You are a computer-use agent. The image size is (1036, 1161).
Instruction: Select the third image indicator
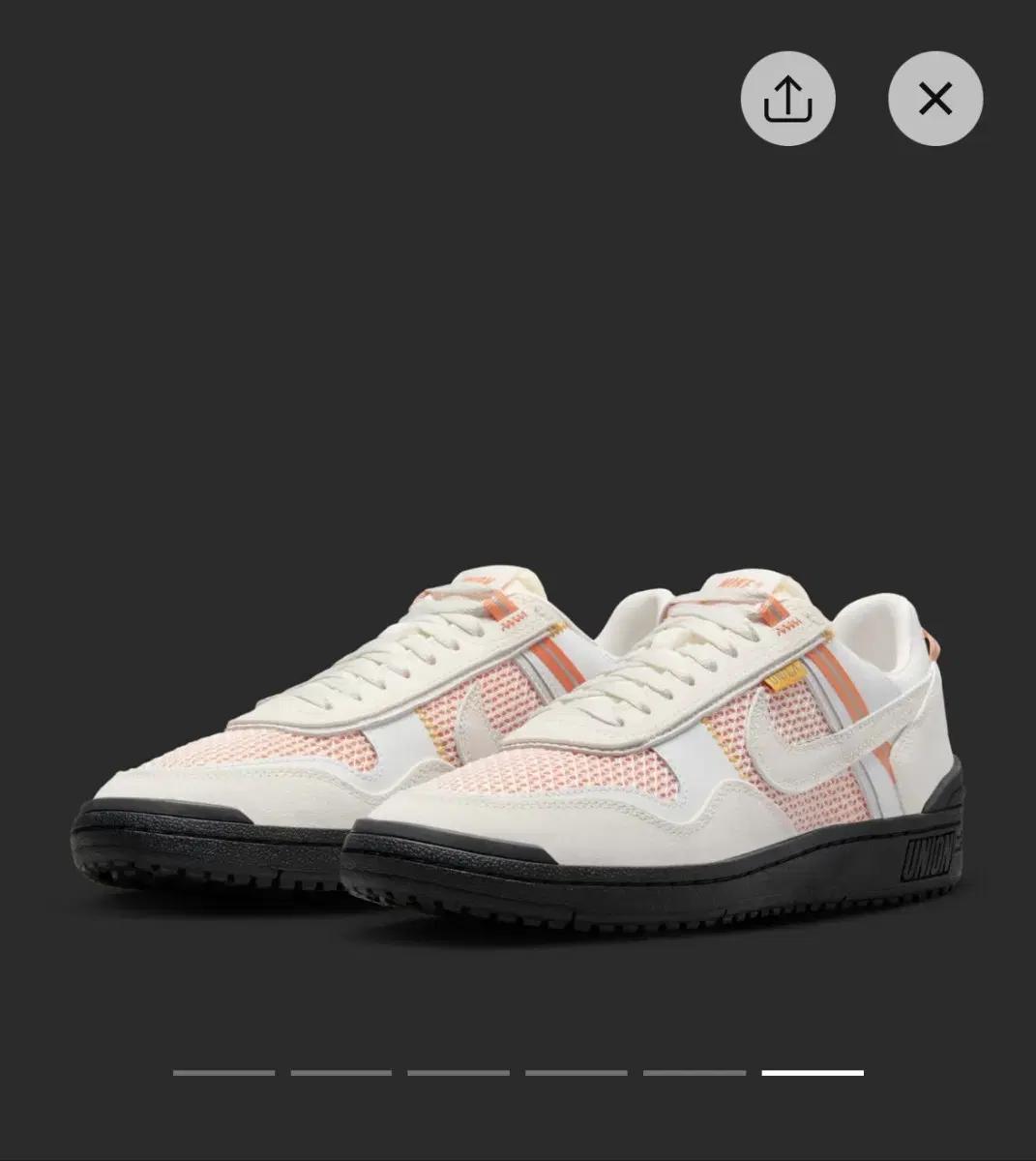(459, 1072)
